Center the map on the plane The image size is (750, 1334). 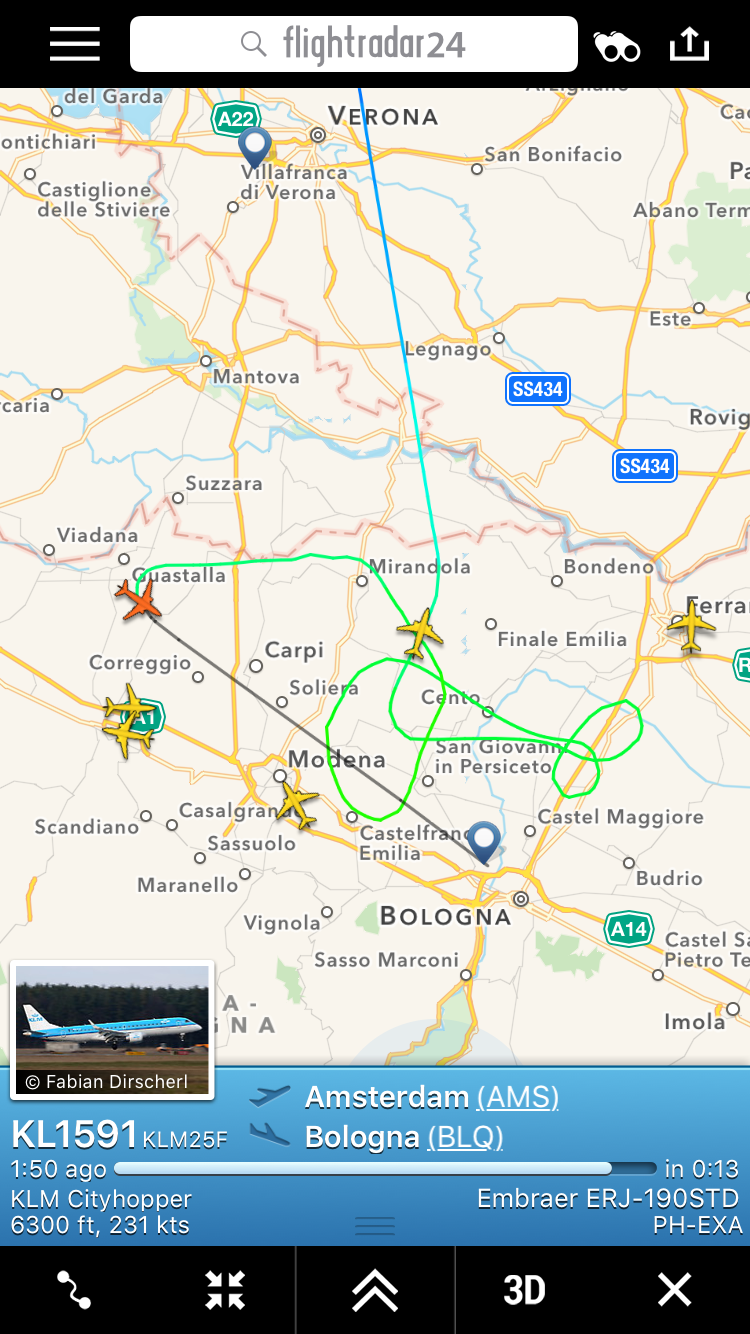[225, 1290]
